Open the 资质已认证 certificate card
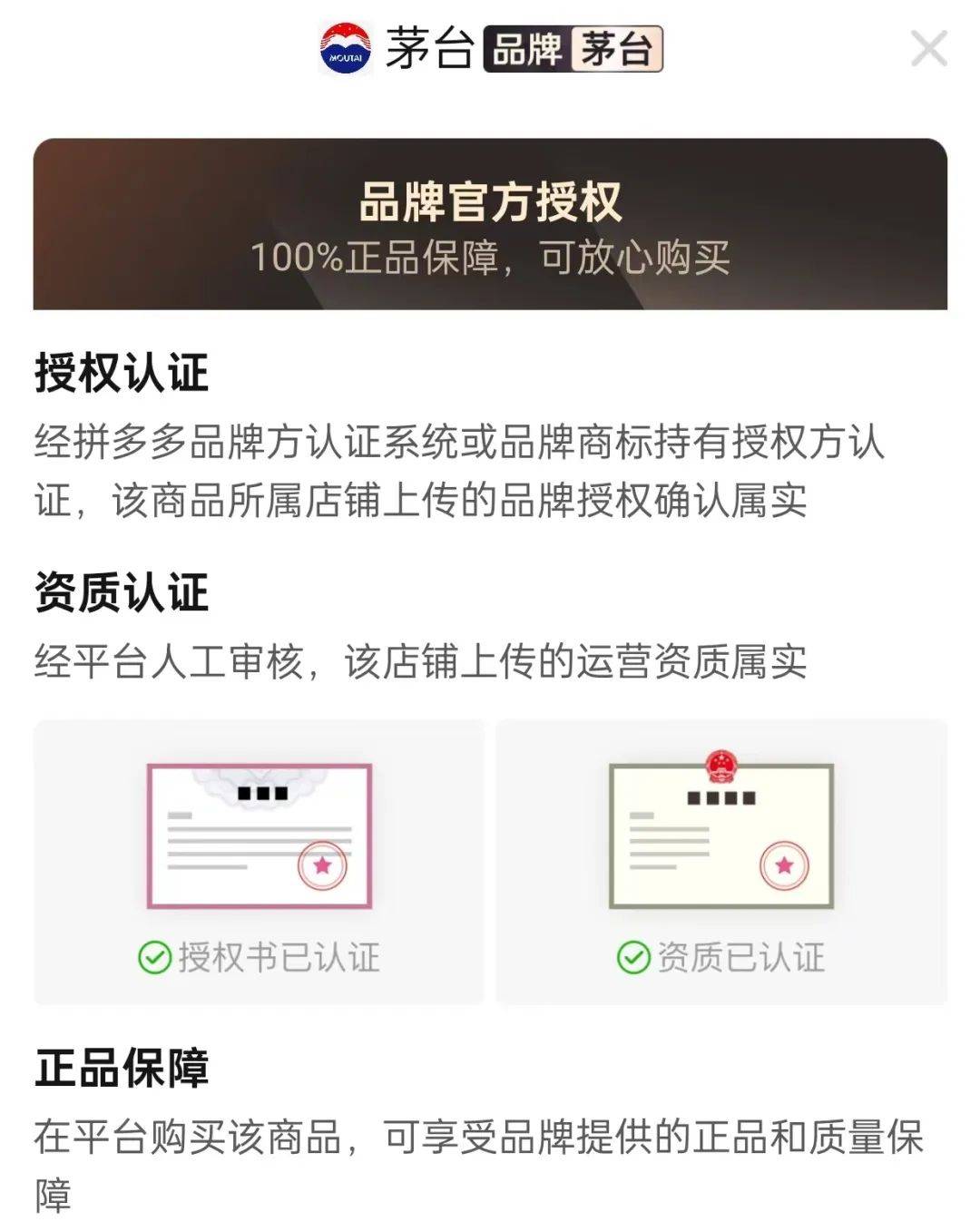The height and width of the screenshot is (1231, 980). click(x=721, y=862)
